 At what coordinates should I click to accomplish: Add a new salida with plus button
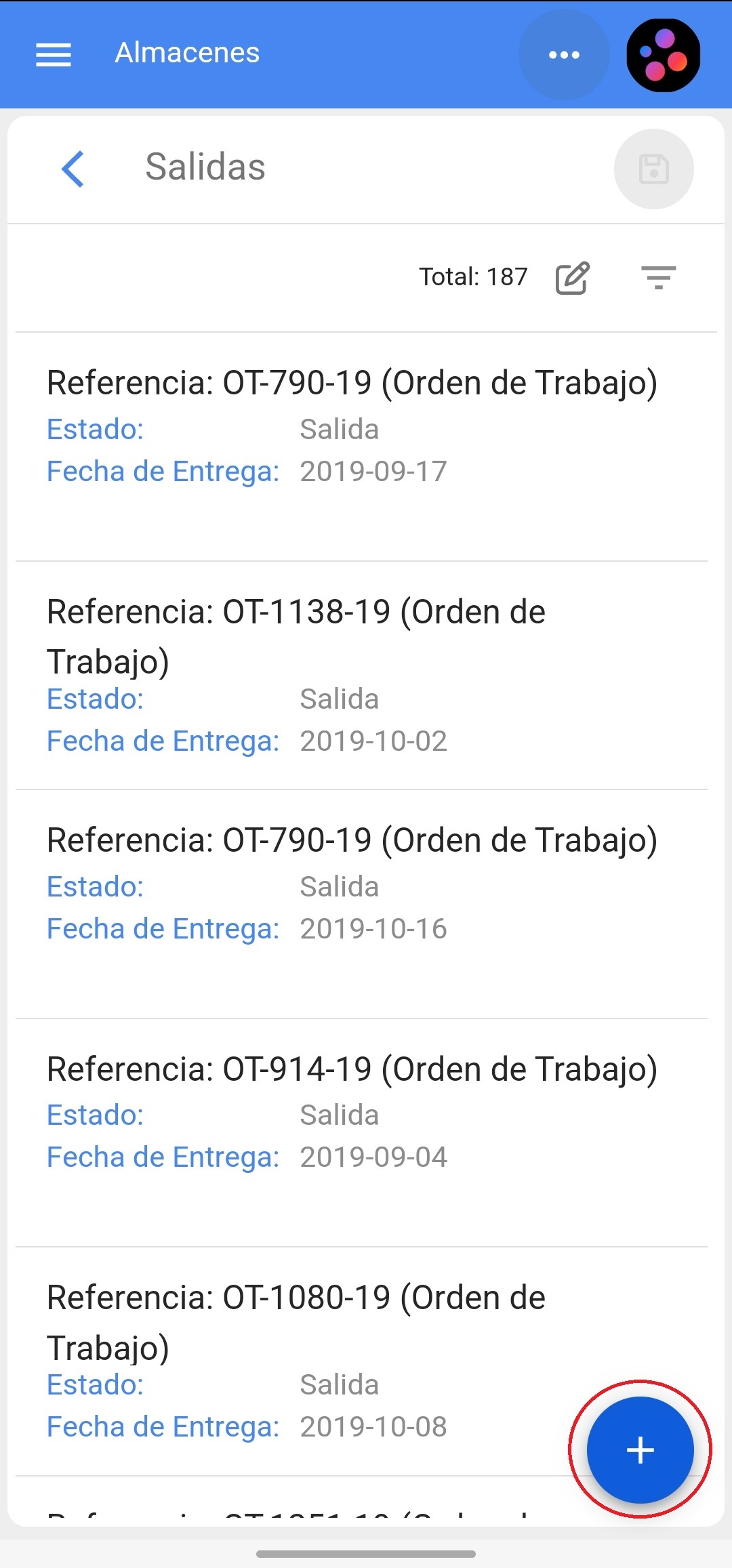coord(640,1450)
